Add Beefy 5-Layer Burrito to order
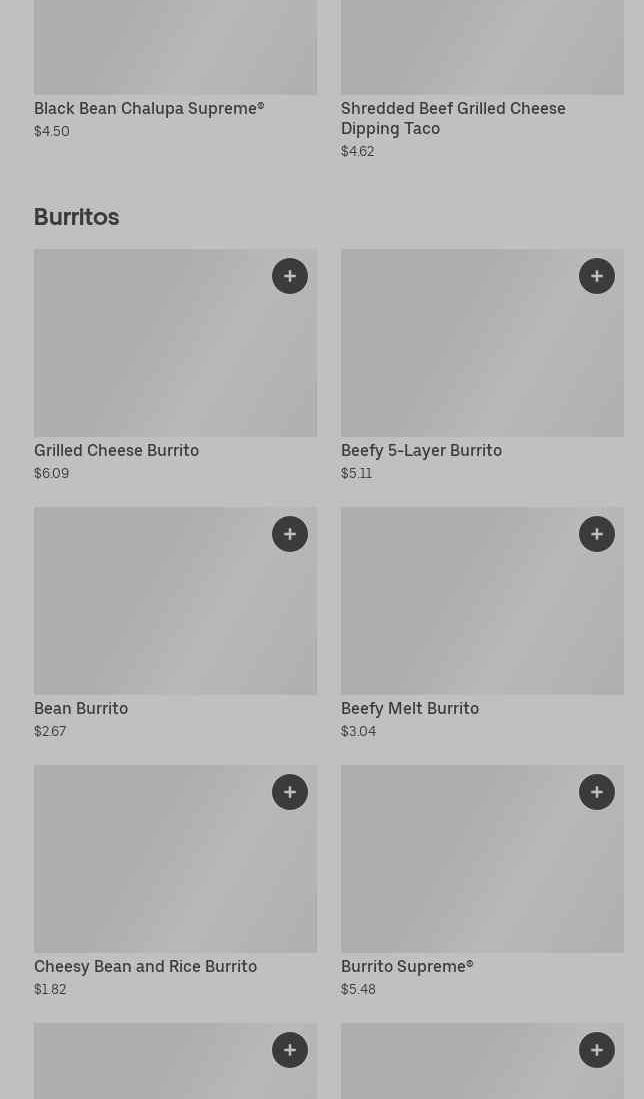Screen dimensions: 644x1099 (x=597, y=276)
